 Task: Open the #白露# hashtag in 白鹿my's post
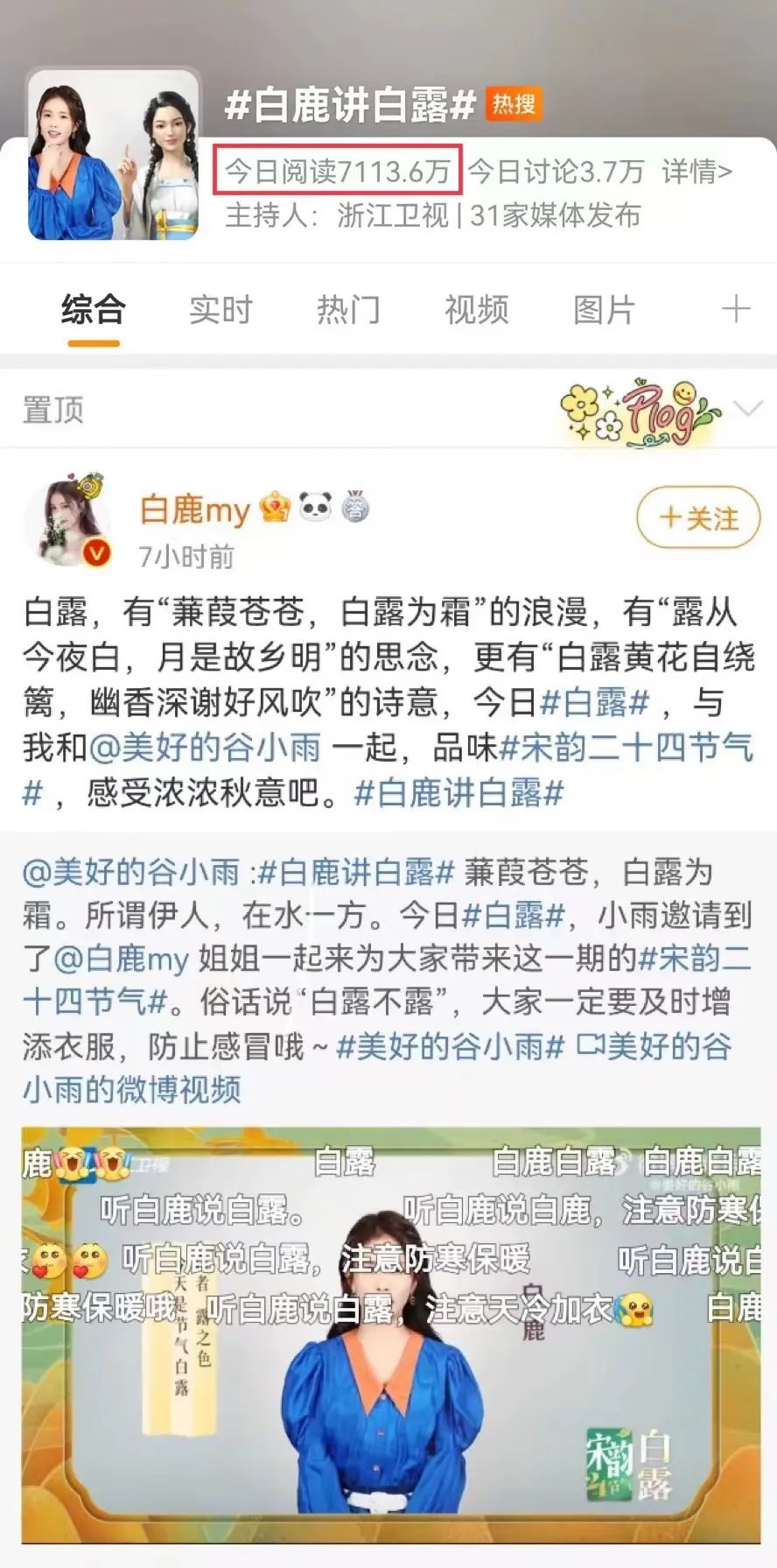coord(595,702)
